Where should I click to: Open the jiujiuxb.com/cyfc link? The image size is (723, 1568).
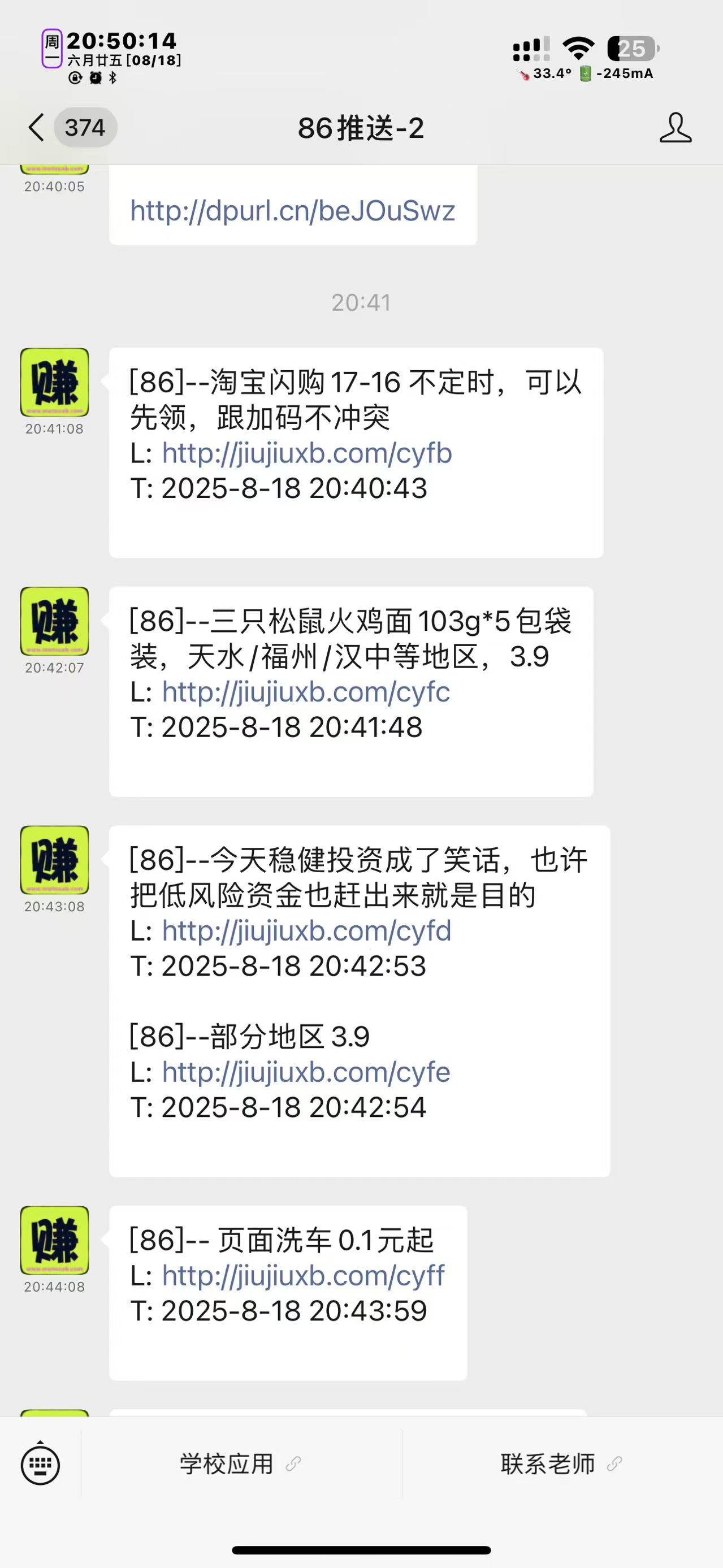coord(305,692)
